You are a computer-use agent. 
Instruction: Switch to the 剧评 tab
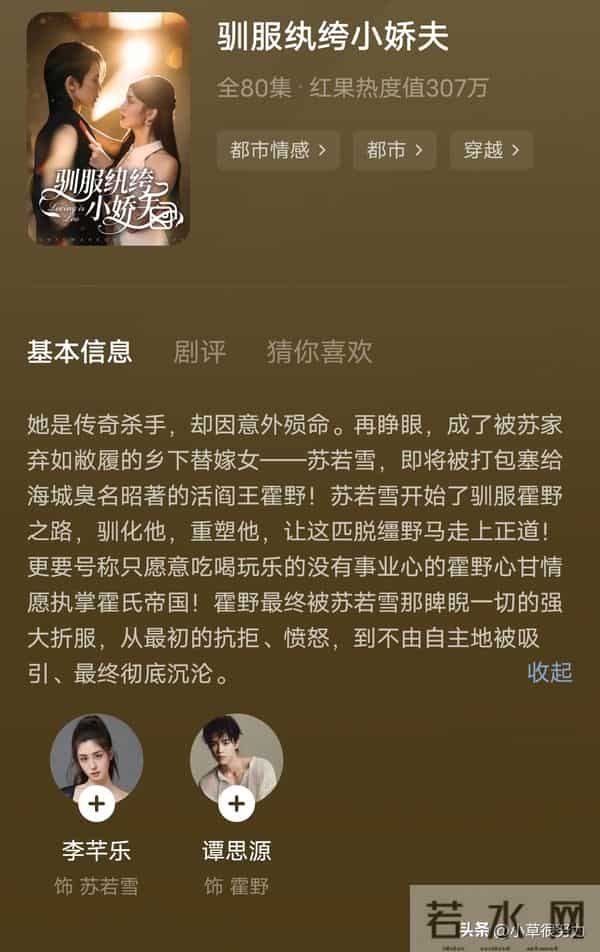[199, 351]
